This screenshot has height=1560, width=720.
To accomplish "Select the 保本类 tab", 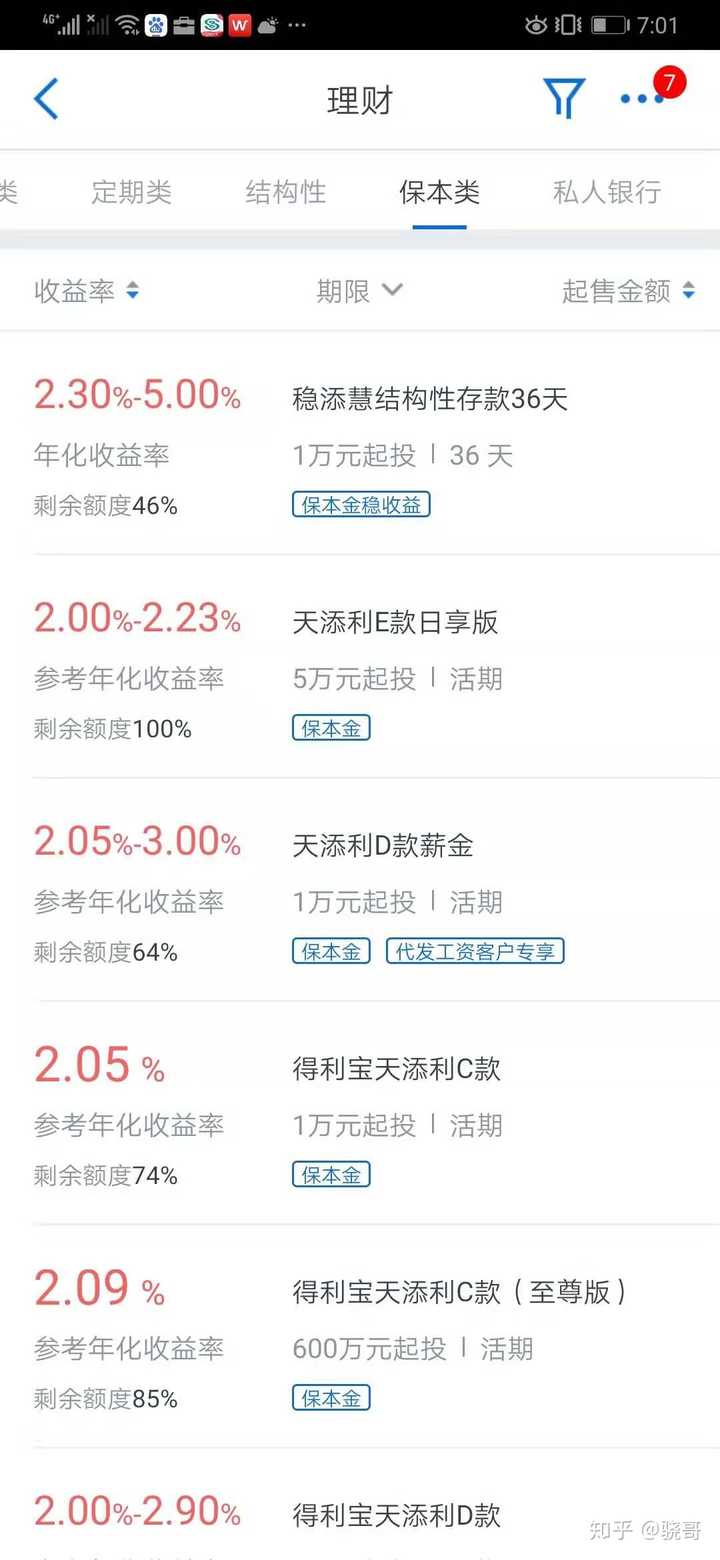I will 439,191.
